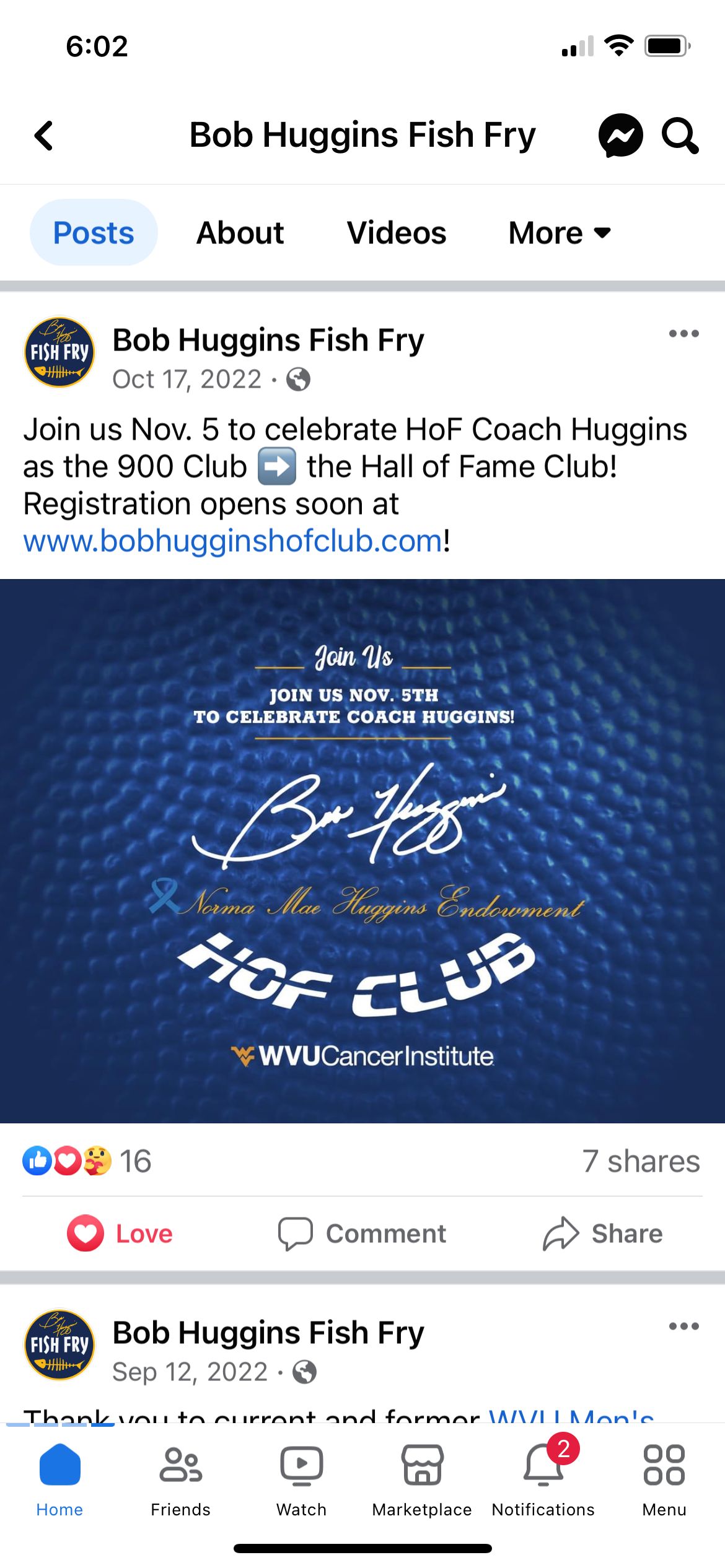Open options menu for Sep 12 post
Image resolution: width=725 pixels, height=1568 pixels.
(x=683, y=1326)
